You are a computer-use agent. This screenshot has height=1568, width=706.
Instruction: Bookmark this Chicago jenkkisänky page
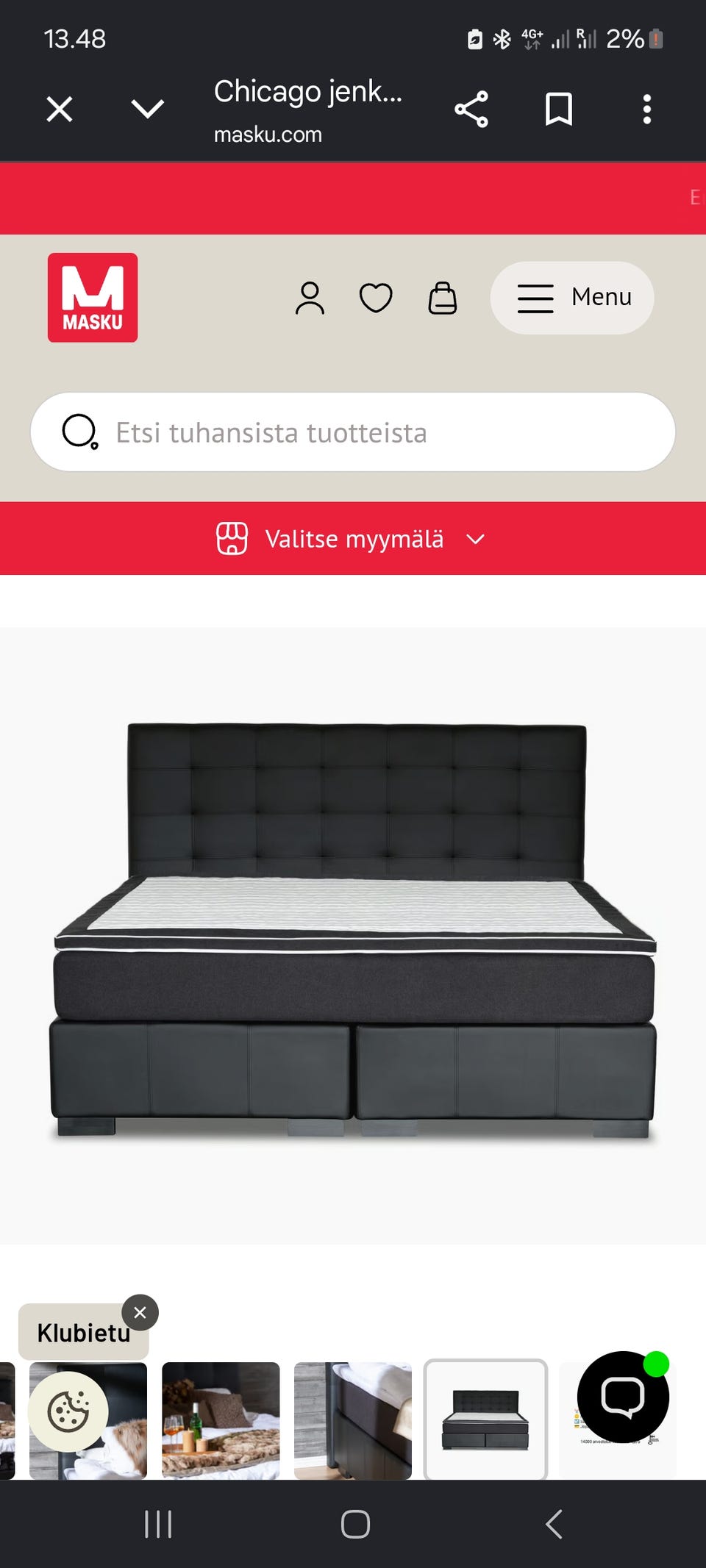click(x=559, y=110)
